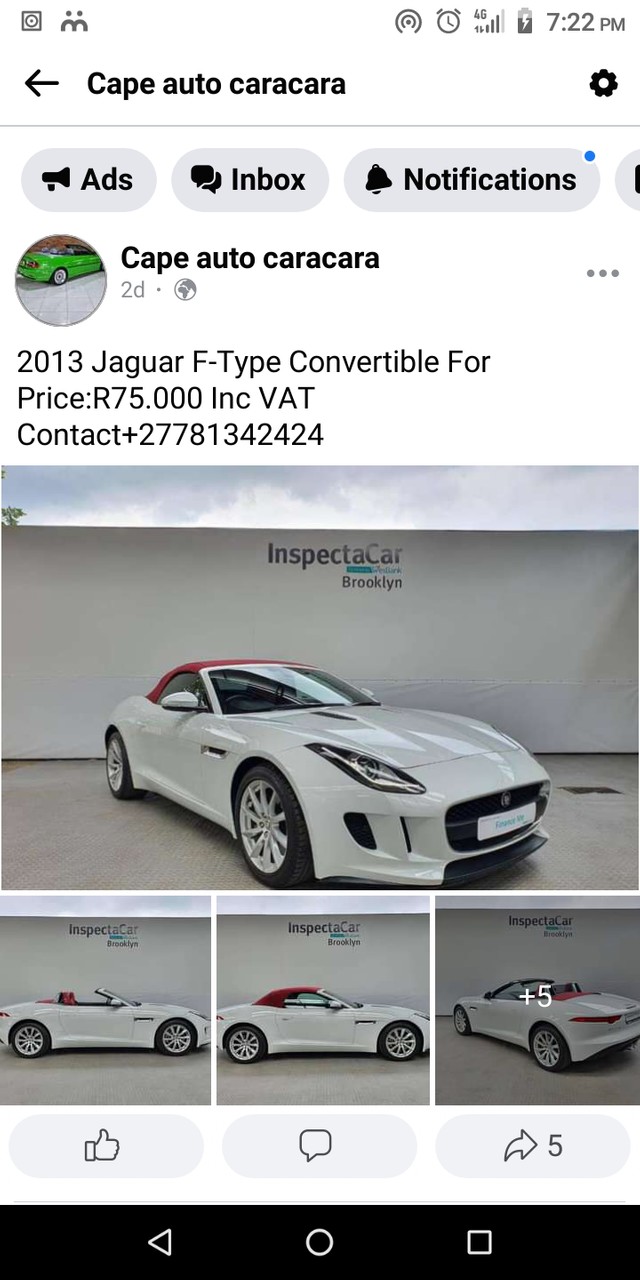Open the Ads chip
This screenshot has height=1280, width=640.
(88, 180)
